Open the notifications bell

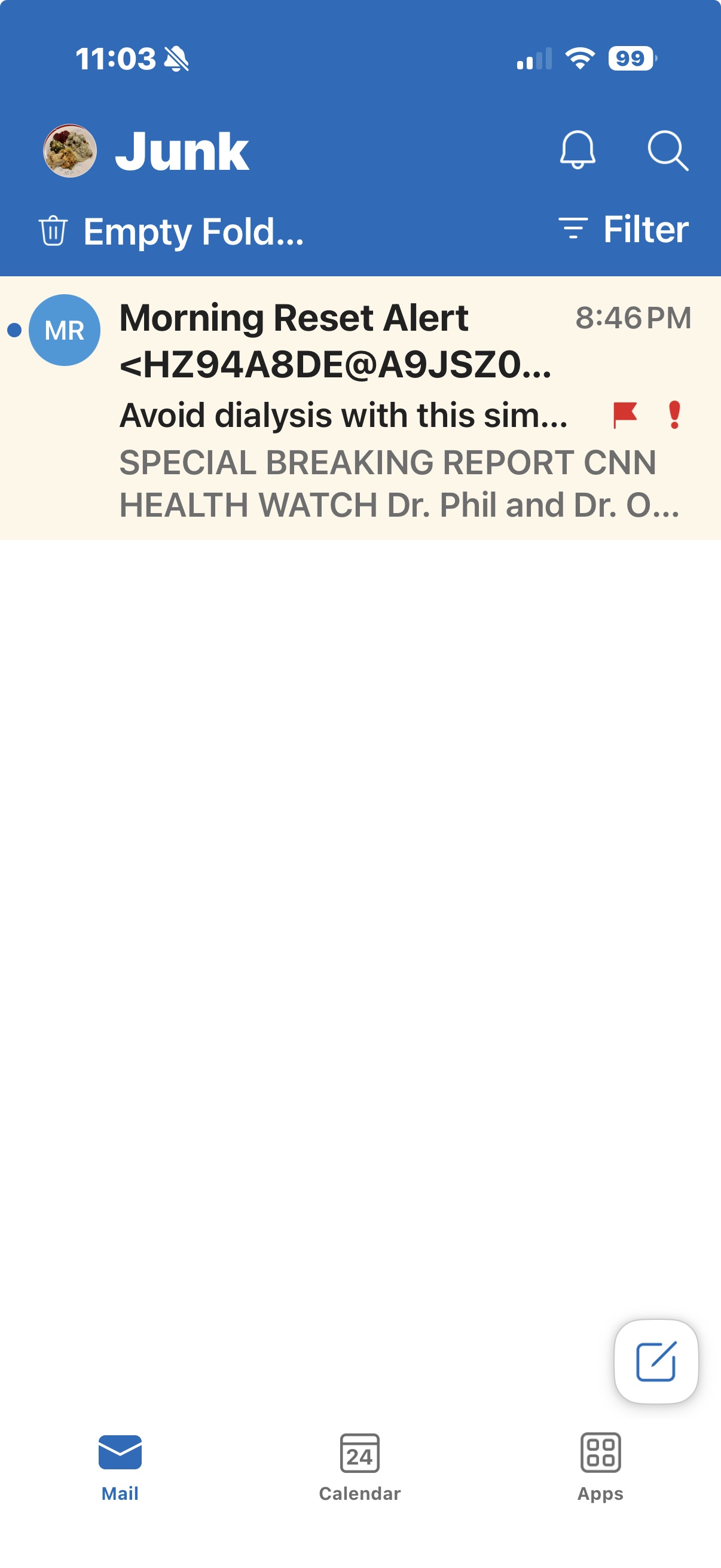click(x=577, y=150)
